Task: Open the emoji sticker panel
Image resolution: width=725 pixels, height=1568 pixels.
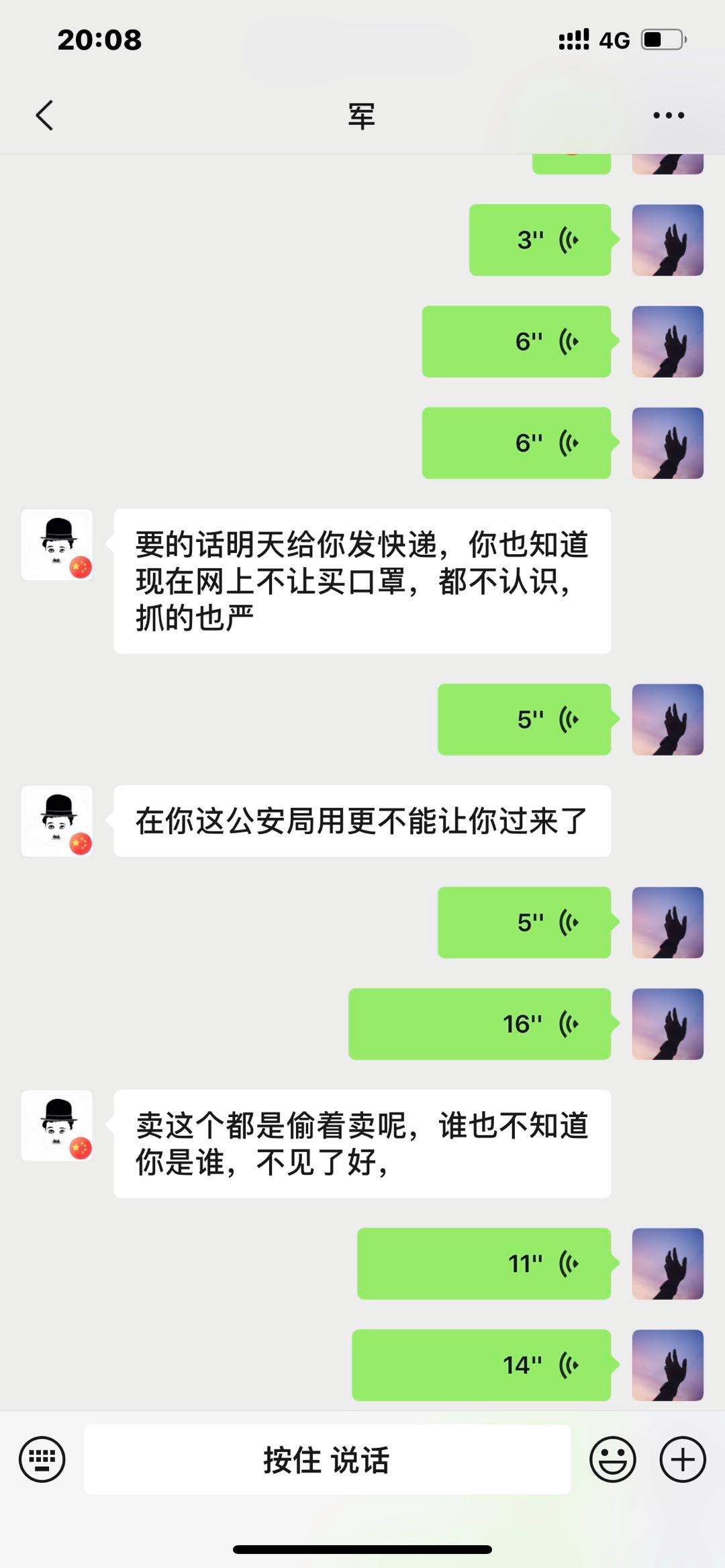Action: coord(612,1459)
